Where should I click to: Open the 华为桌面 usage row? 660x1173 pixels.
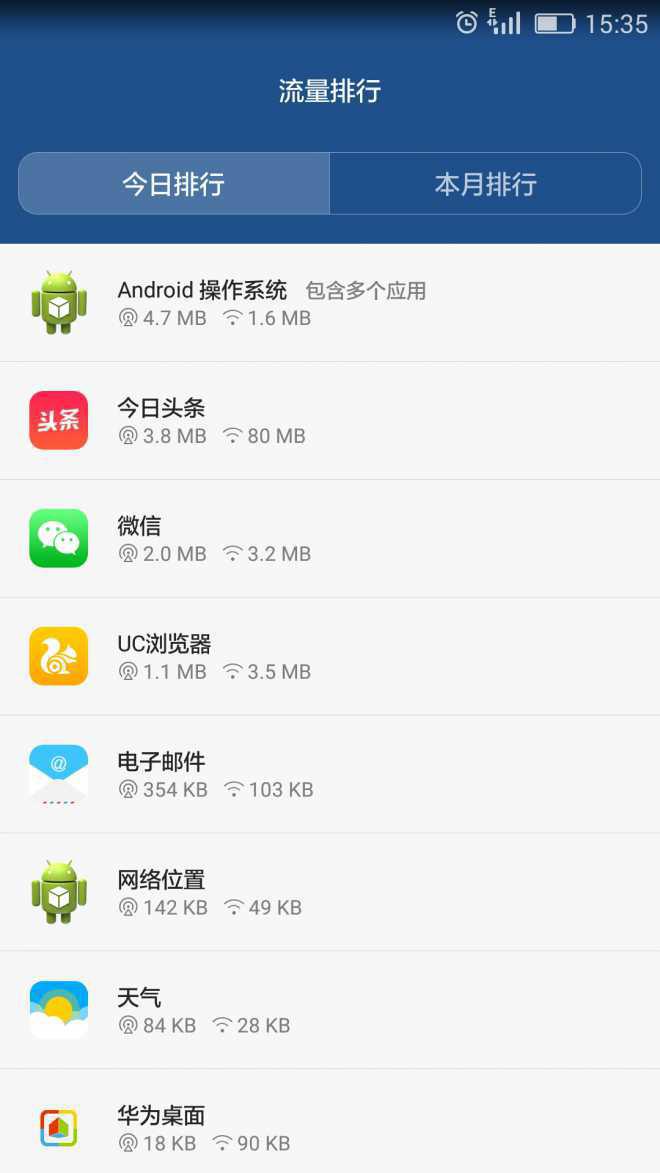tap(330, 1127)
